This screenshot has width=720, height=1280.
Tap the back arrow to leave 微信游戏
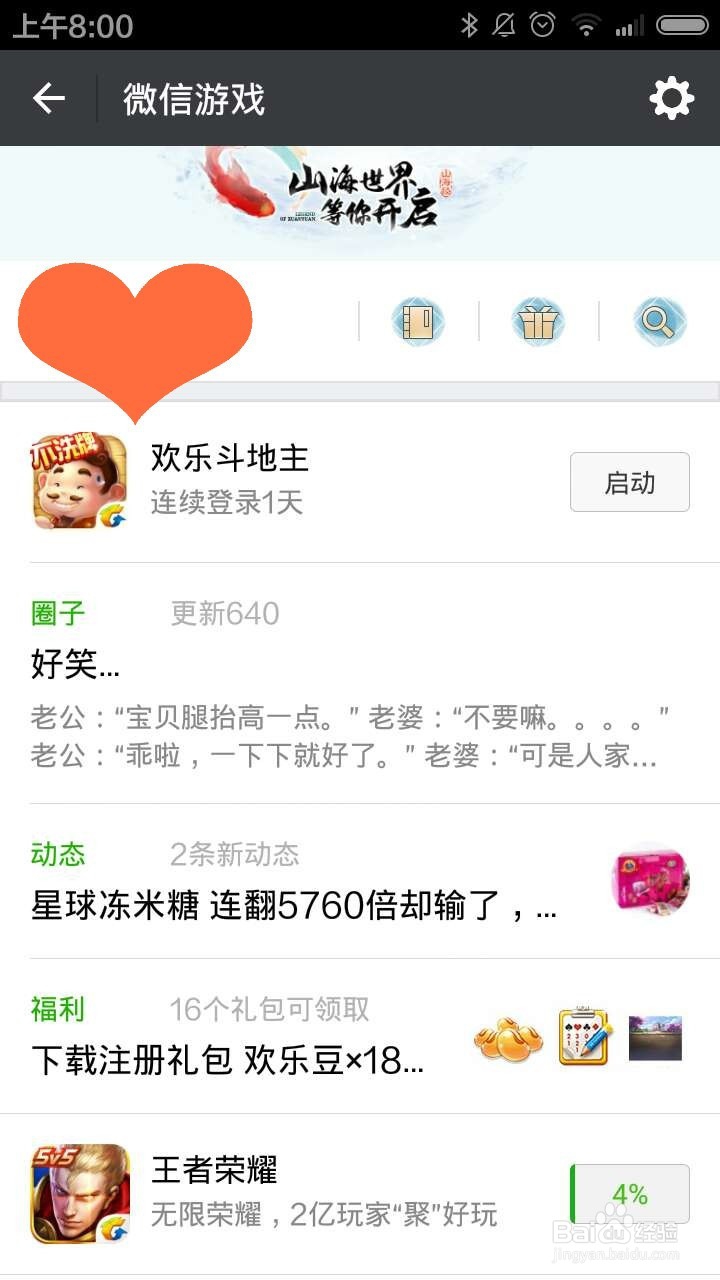47,98
